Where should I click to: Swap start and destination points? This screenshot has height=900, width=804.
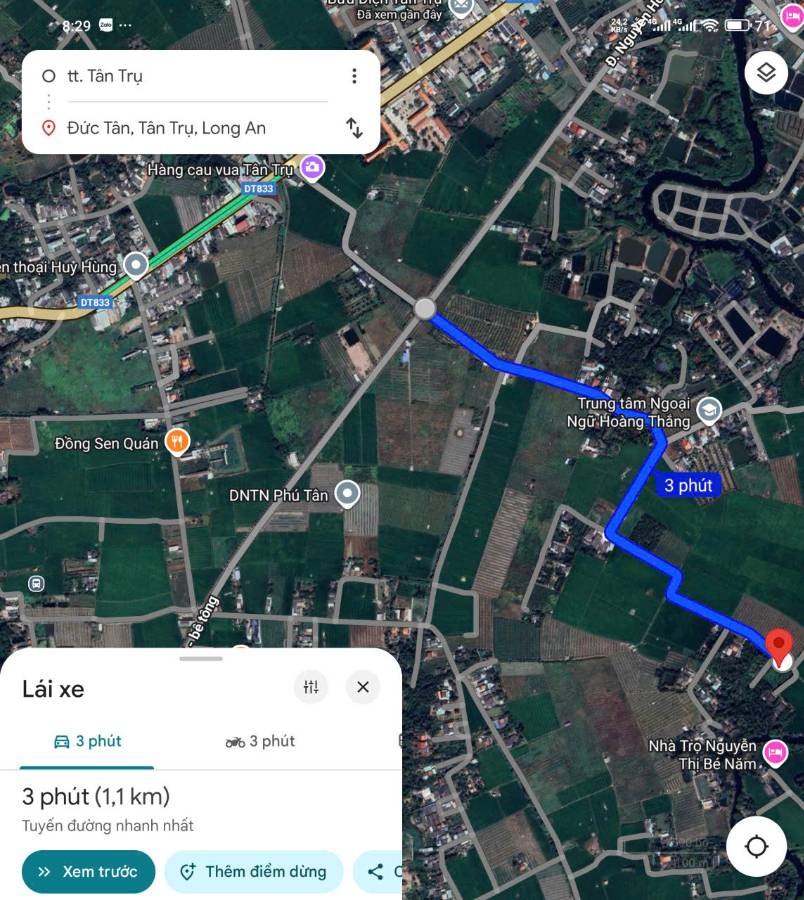tap(353, 128)
